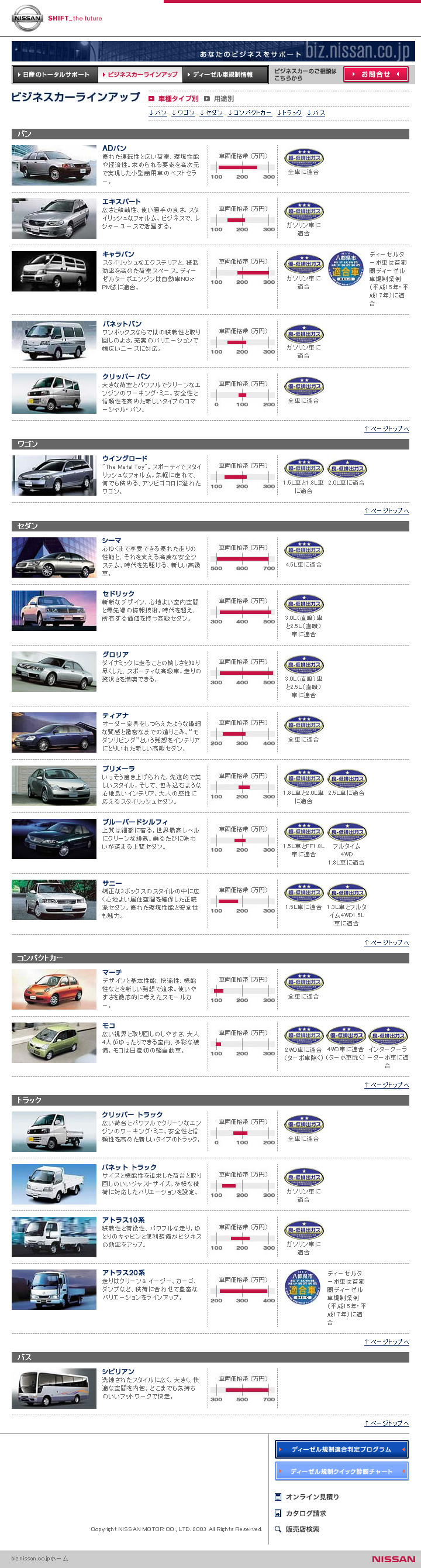Start an オンライン見積り
Screen dimensions: 421x1568
pyautogui.click(x=312, y=1496)
